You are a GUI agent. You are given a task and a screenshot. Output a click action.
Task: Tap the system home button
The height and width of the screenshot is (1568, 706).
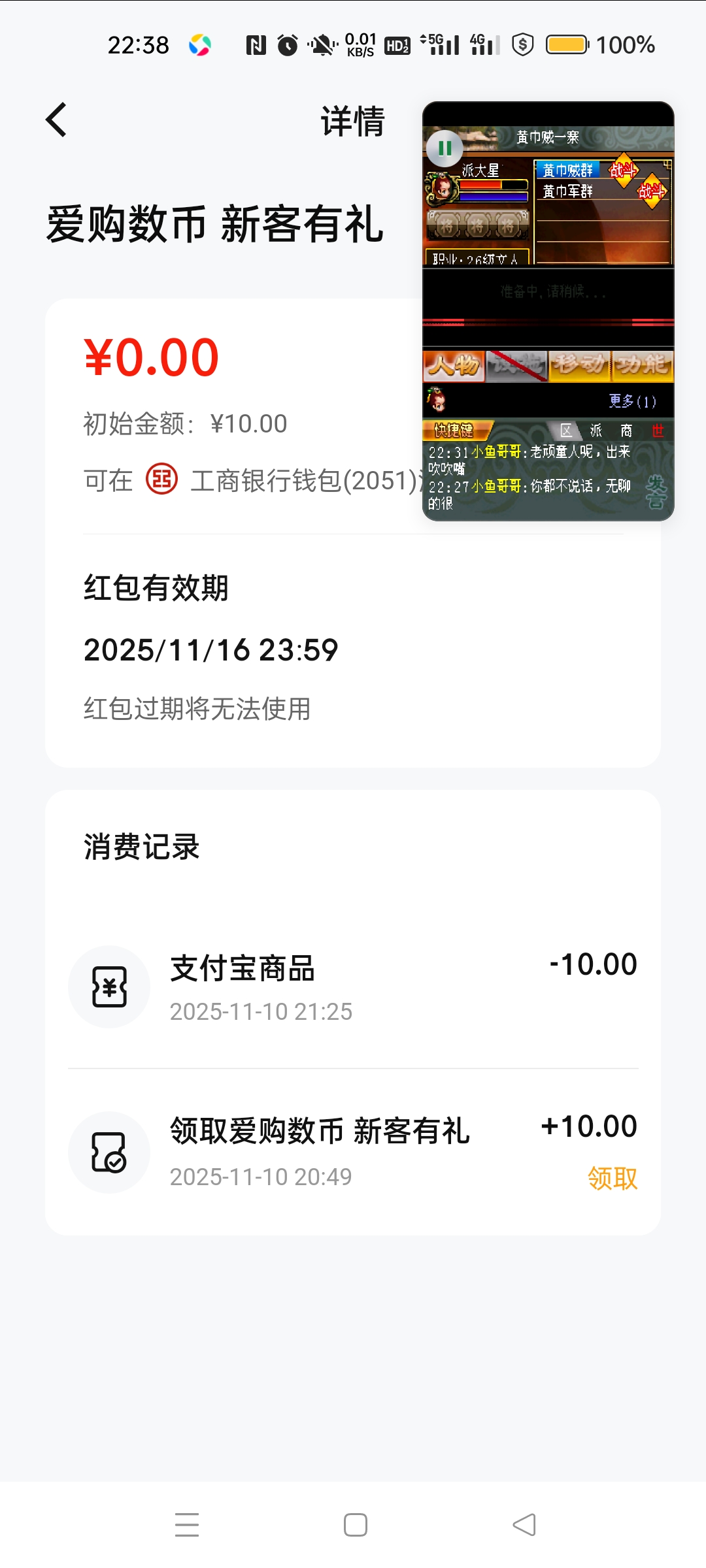pos(355,1525)
